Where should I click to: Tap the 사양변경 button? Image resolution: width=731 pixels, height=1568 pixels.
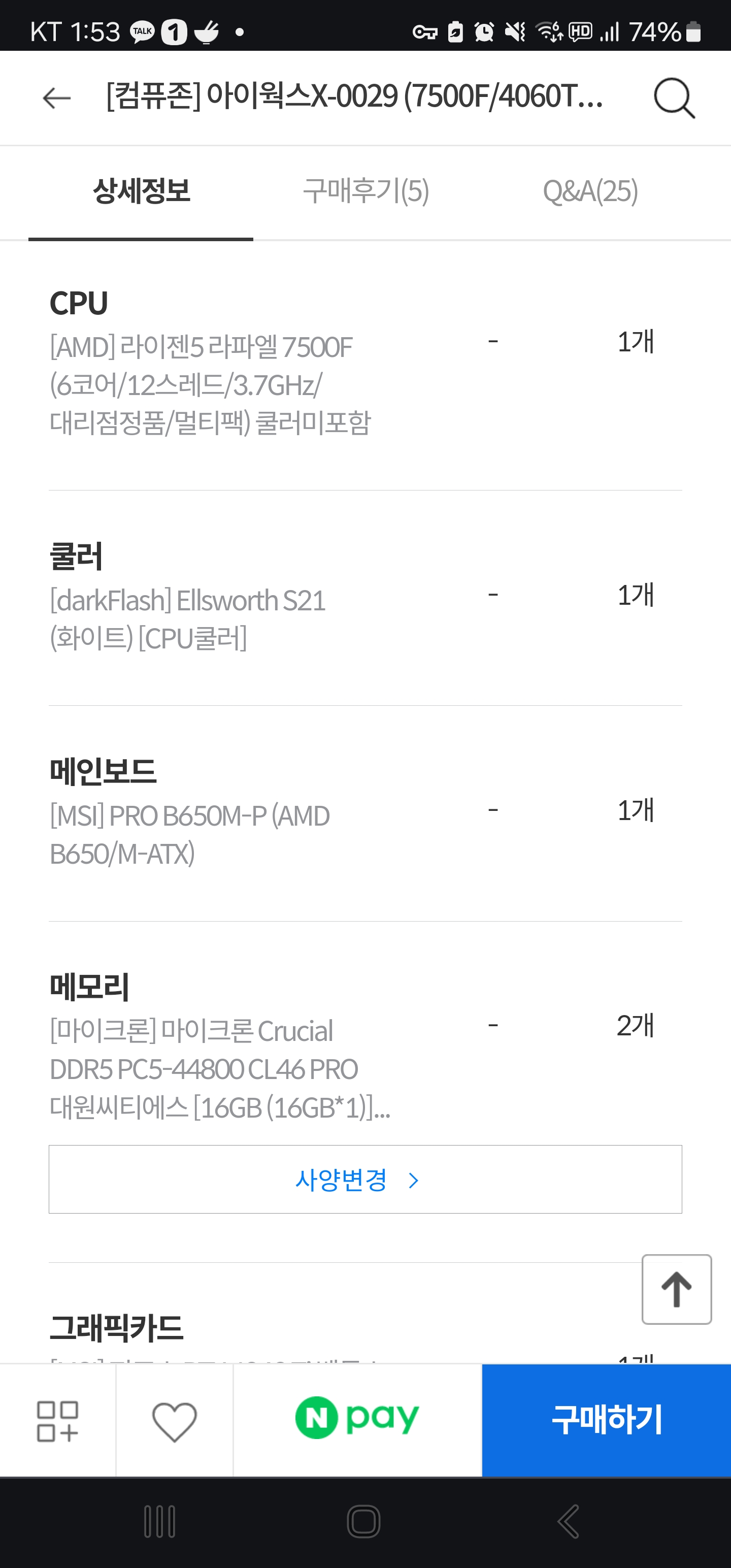(365, 1180)
